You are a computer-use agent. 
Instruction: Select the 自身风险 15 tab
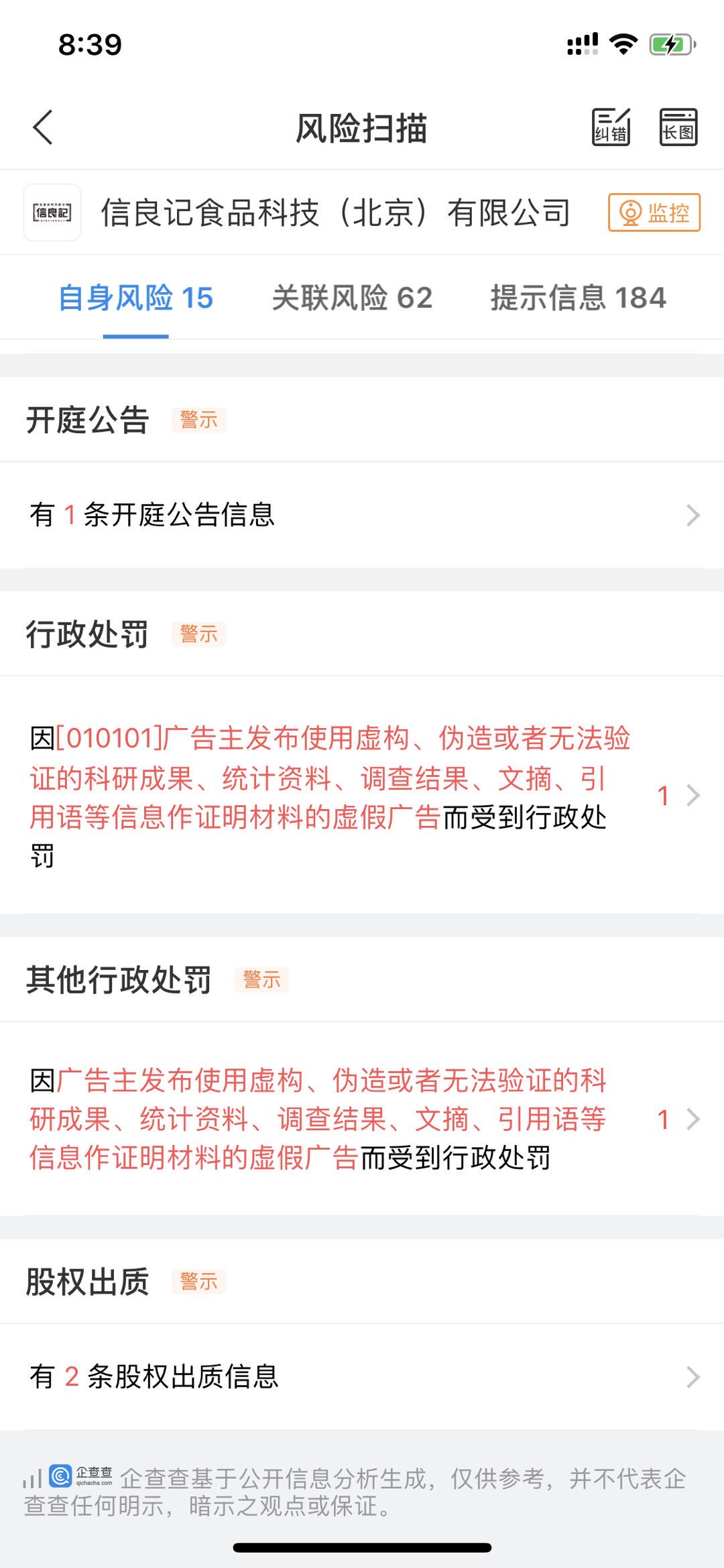pyautogui.click(x=135, y=298)
